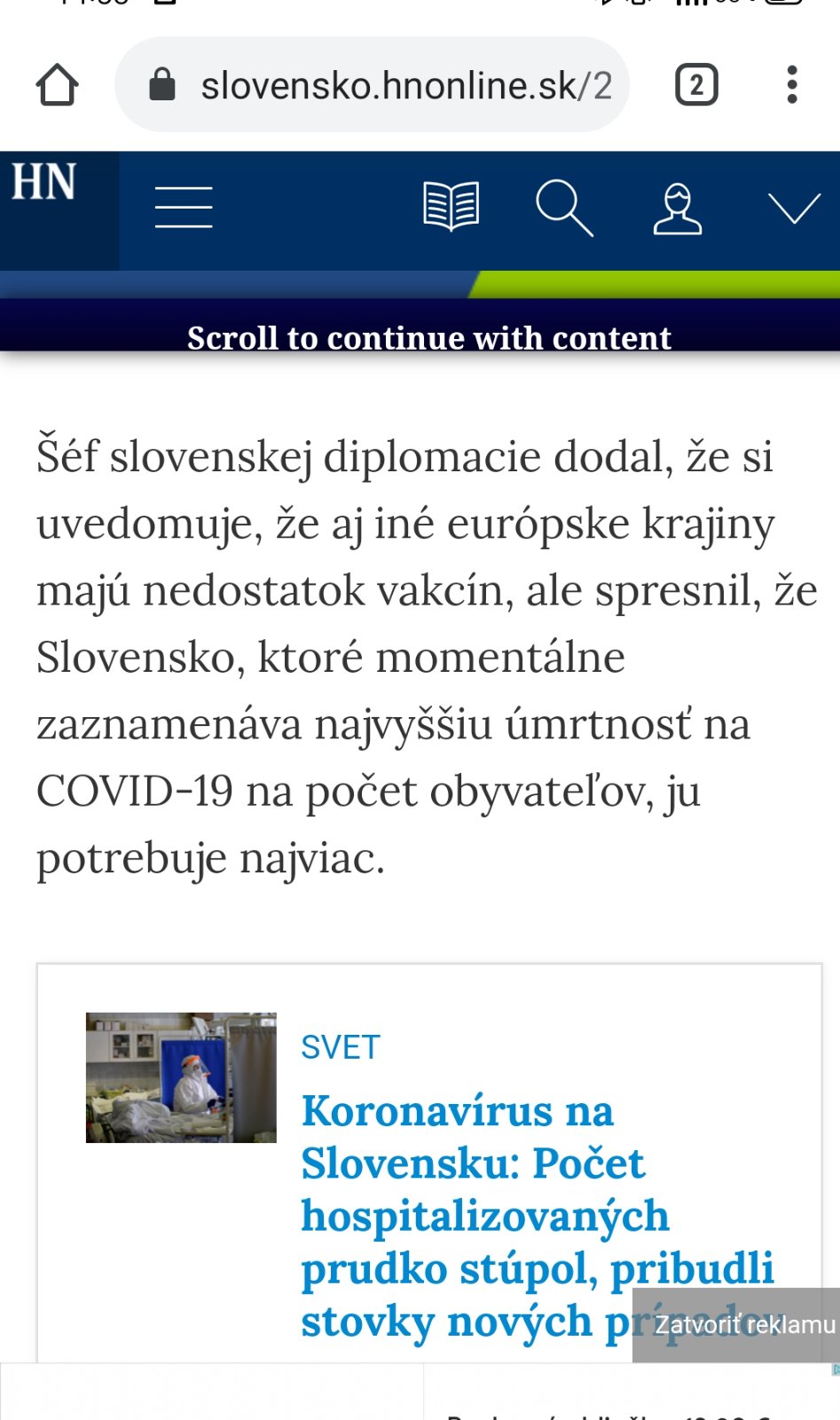This screenshot has width=840, height=1420.
Task: Go to browser home page
Action: pyautogui.click(x=57, y=85)
